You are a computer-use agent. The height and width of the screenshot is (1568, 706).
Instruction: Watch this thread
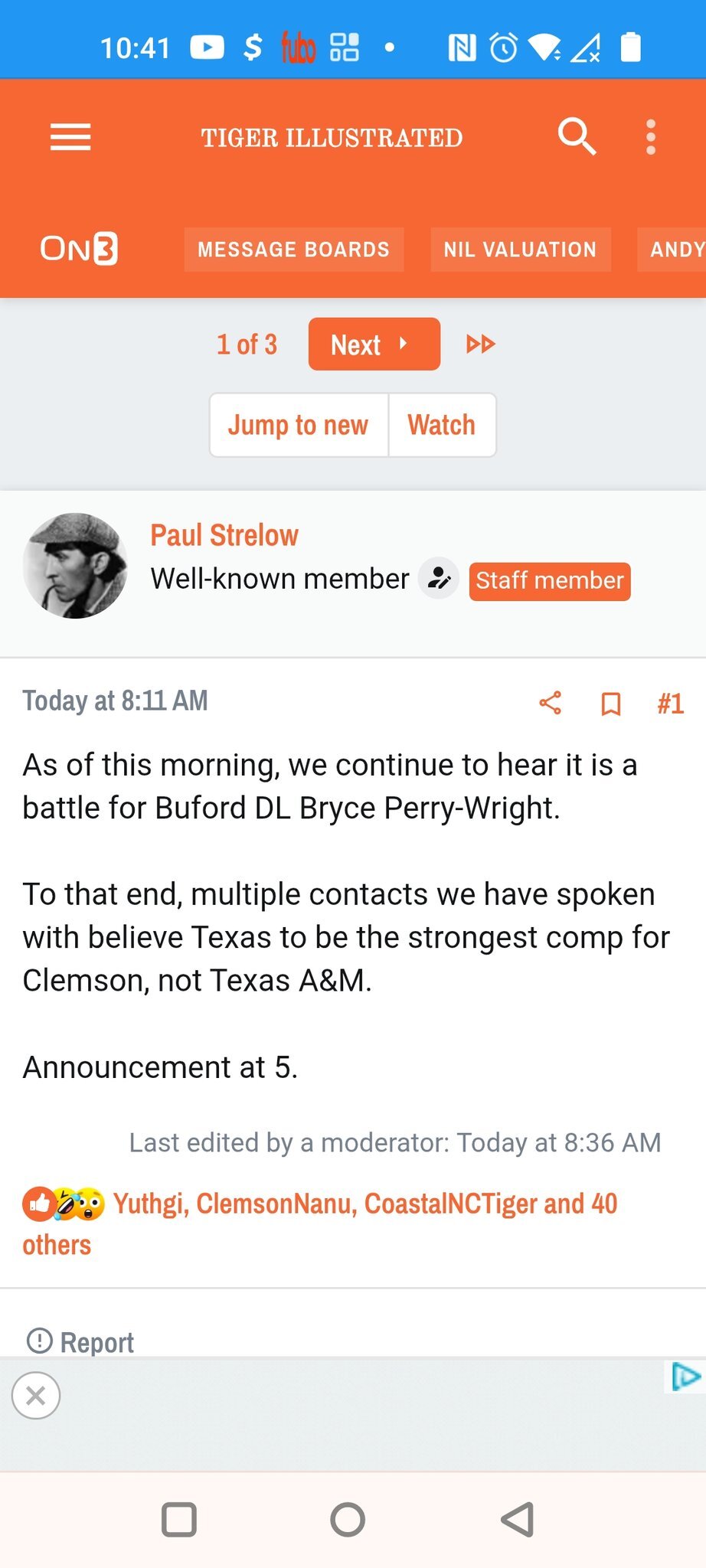(x=442, y=425)
